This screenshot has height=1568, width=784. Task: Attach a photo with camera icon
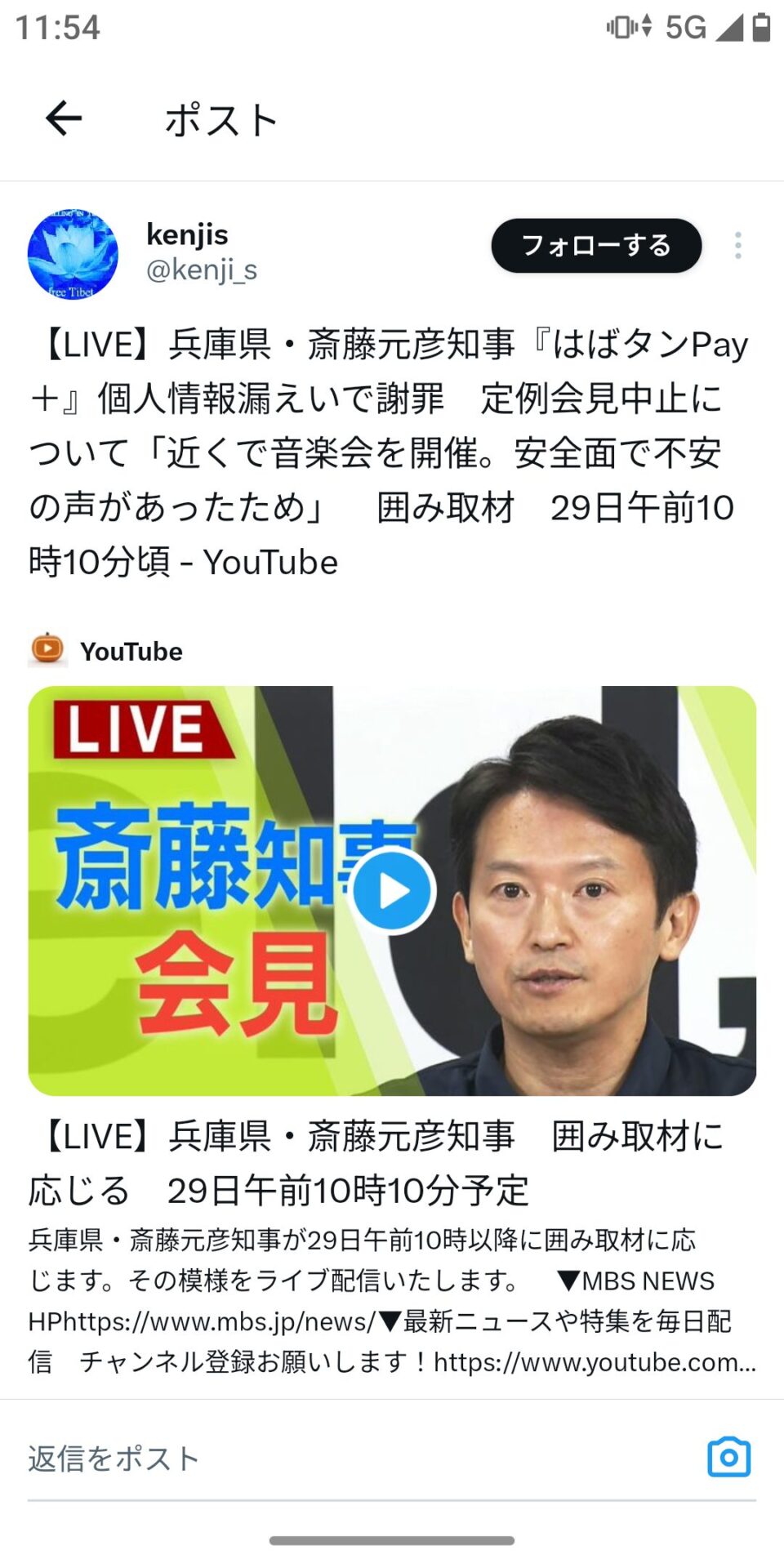[728, 1457]
